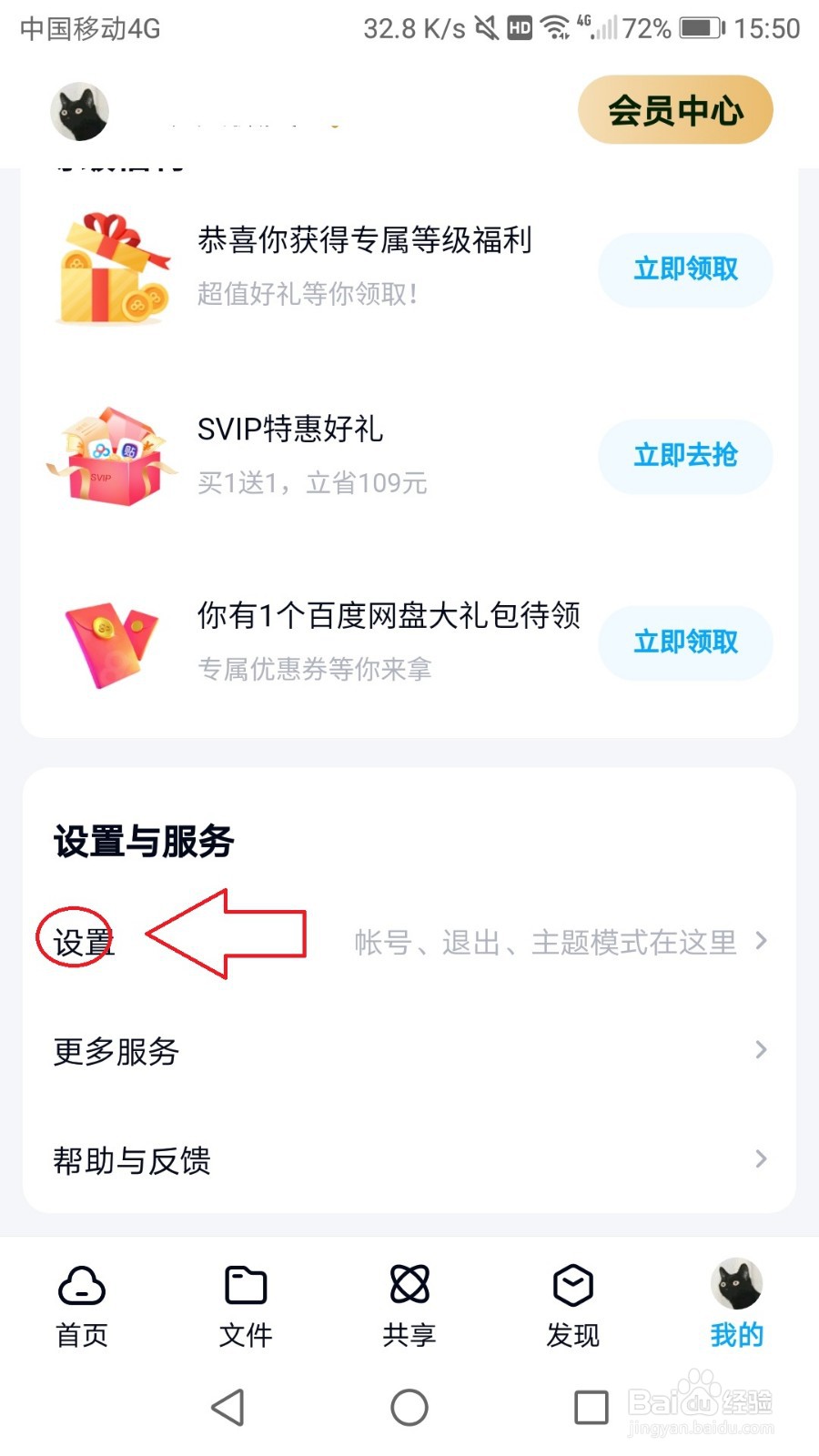This screenshot has height=1456, width=819.
Task: Tap 立即去抢 for SVIP特惠好礼
Action: coord(684,456)
